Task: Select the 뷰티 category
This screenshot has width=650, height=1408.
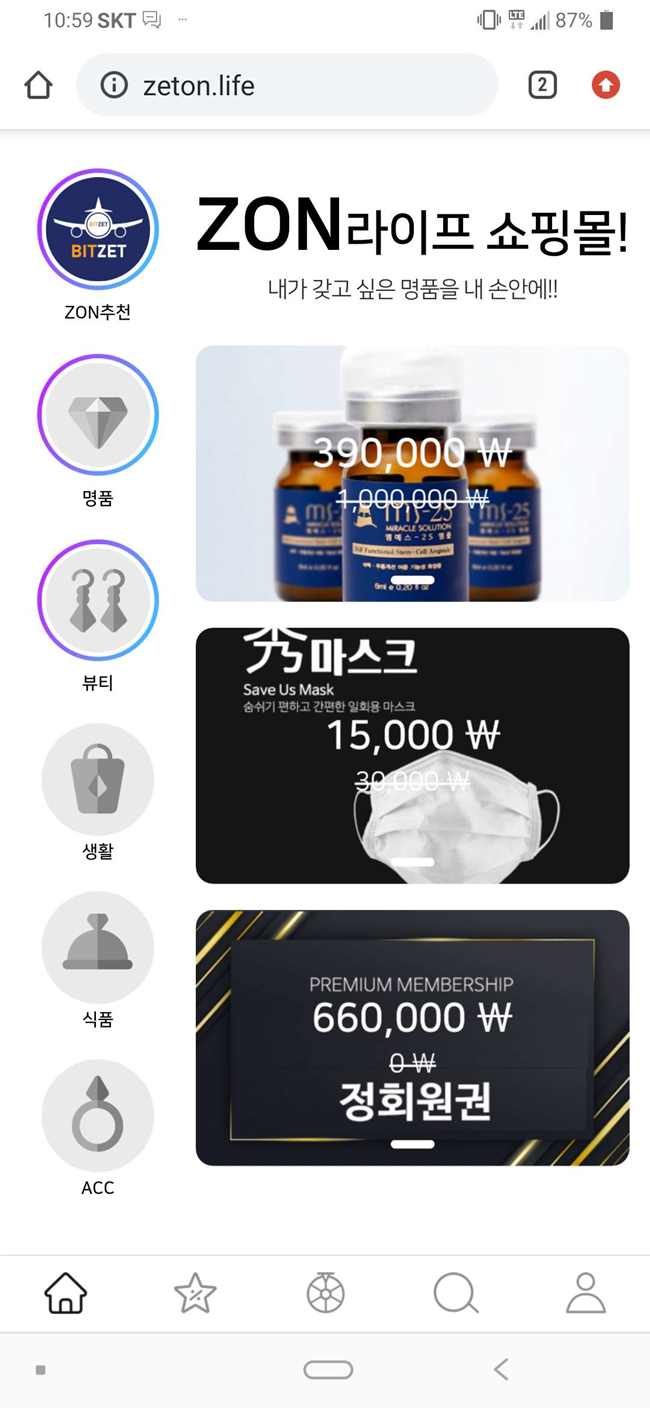Action: pyautogui.click(x=98, y=600)
